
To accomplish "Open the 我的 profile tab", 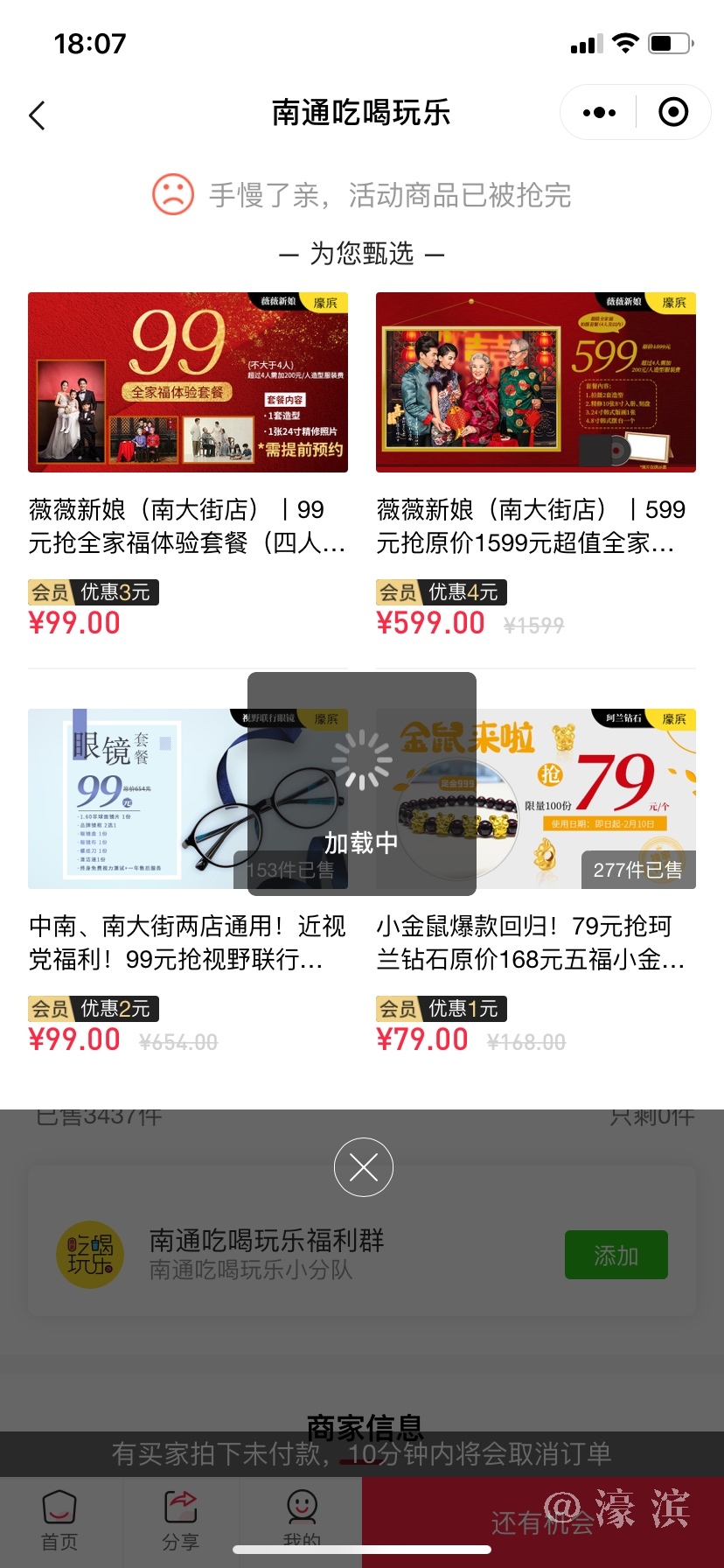I will point(302,1519).
